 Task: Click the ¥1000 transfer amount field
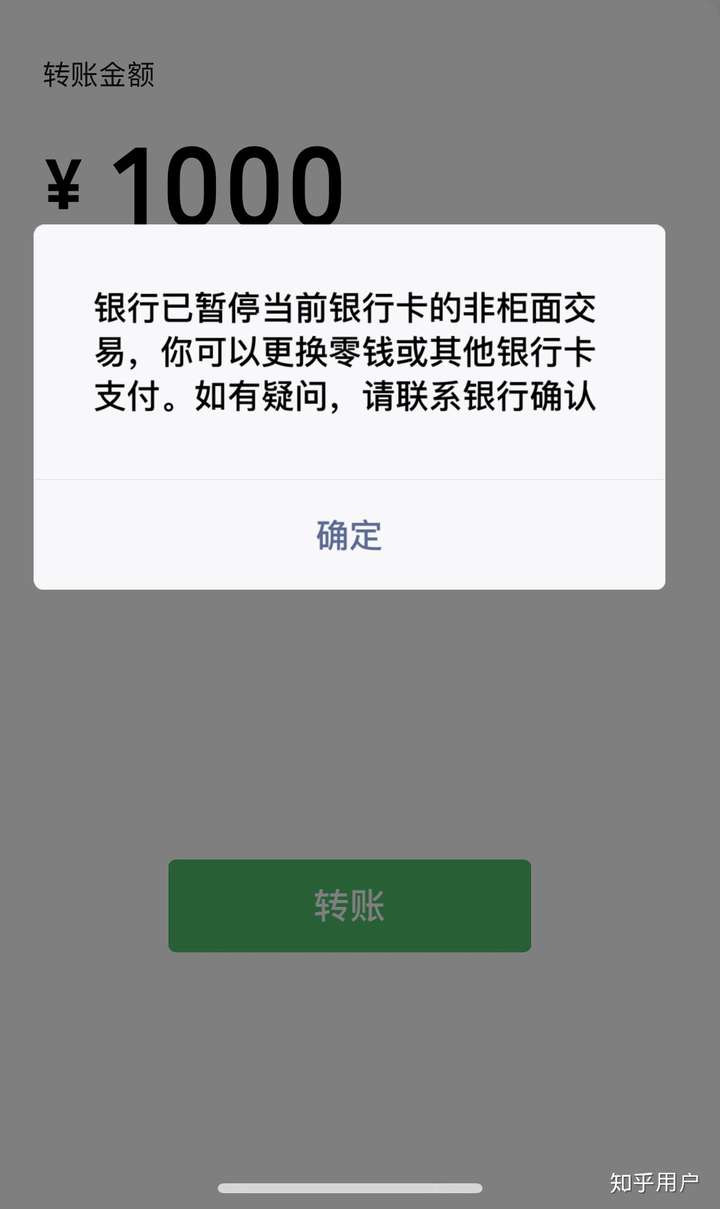click(195, 183)
